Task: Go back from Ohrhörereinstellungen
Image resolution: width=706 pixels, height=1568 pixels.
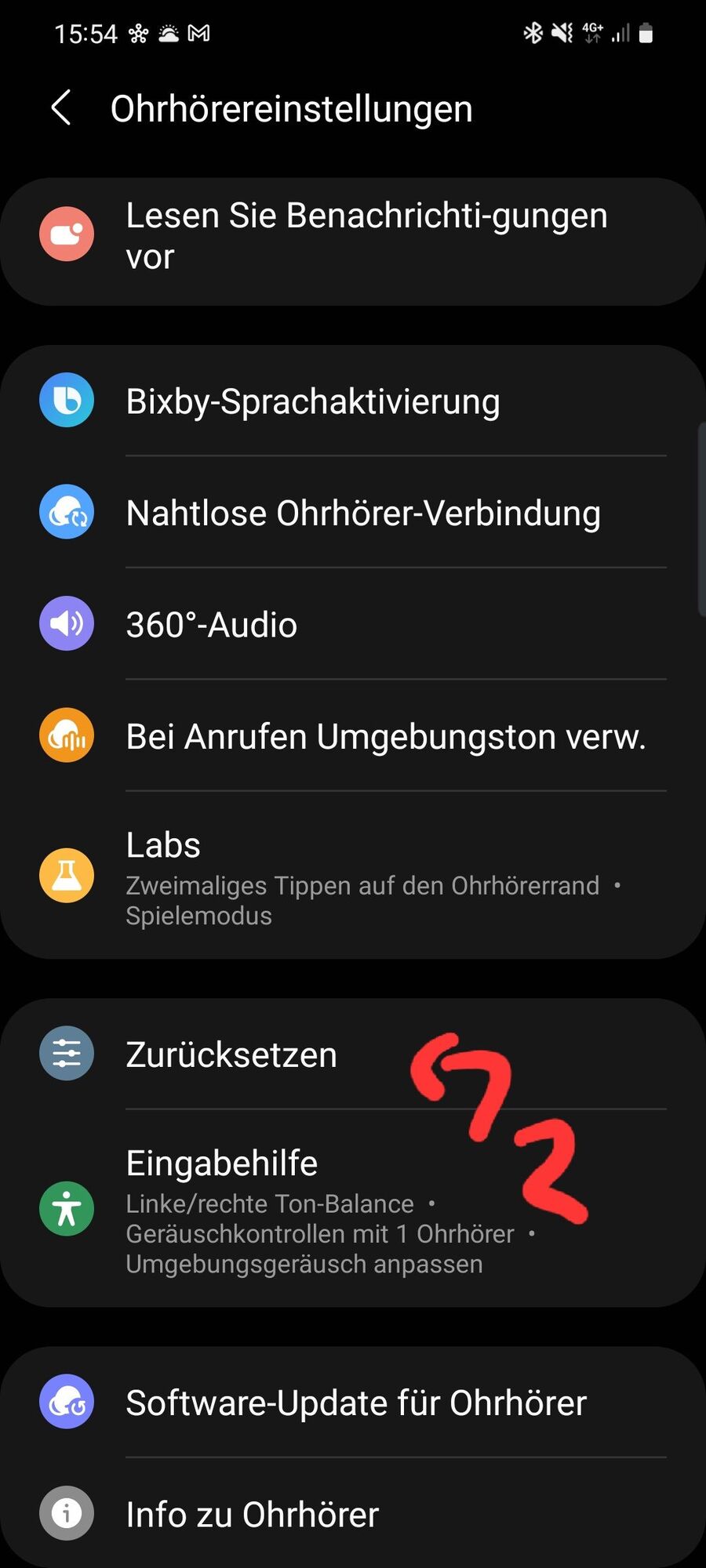Action: pos(61,108)
